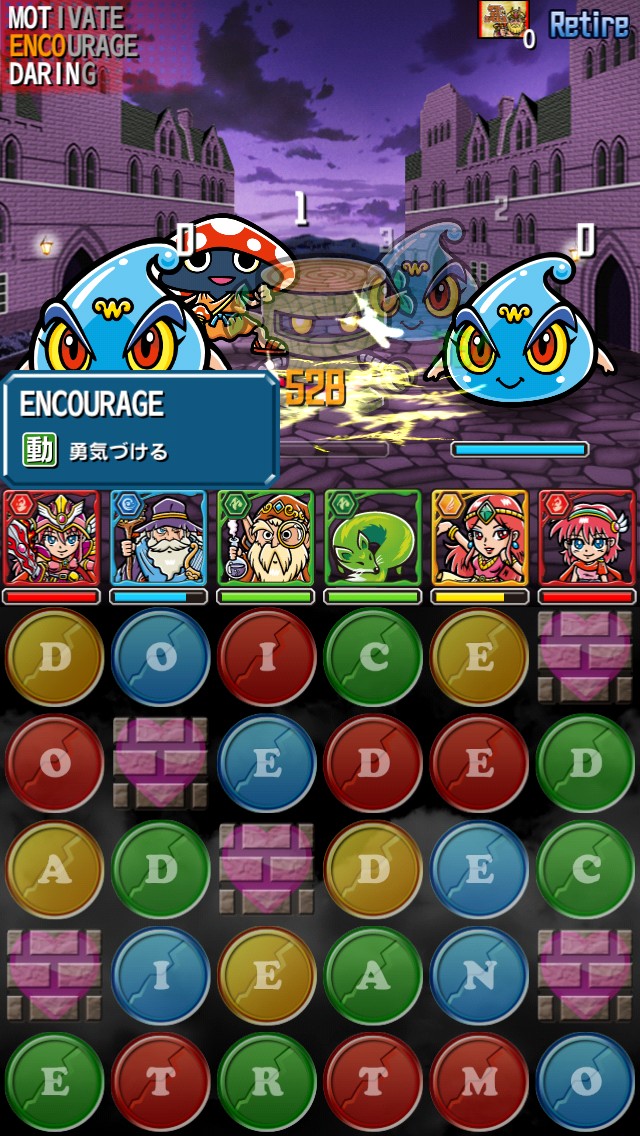The width and height of the screenshot is (640, 1136).
Task: Tap the red letter I orb
Action: pos(267,657)
